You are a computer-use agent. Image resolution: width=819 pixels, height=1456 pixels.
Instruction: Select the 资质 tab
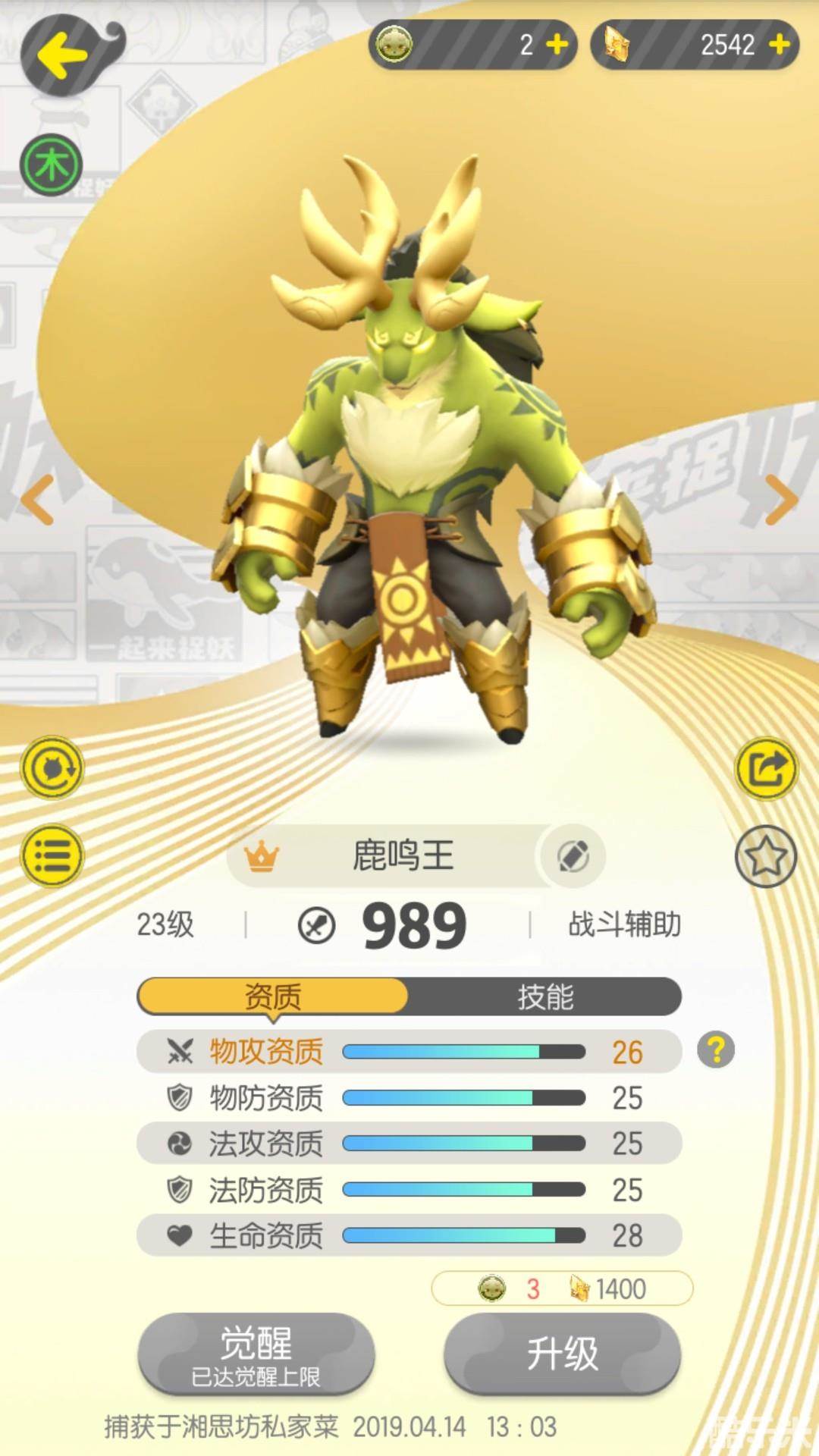click(273, 996)
